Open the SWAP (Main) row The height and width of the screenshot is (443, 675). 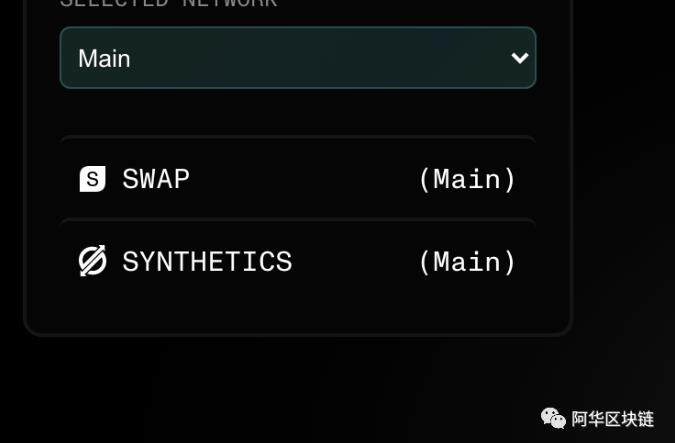[x=297, y=180]
